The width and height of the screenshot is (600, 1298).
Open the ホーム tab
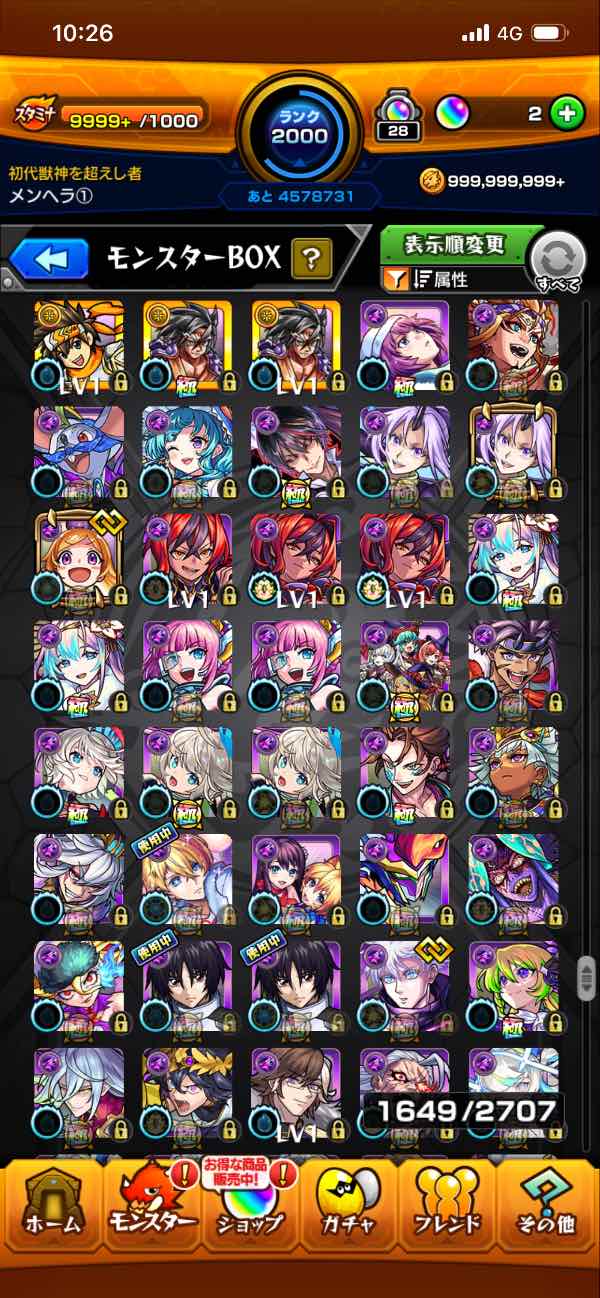[x=50, y=1208]
